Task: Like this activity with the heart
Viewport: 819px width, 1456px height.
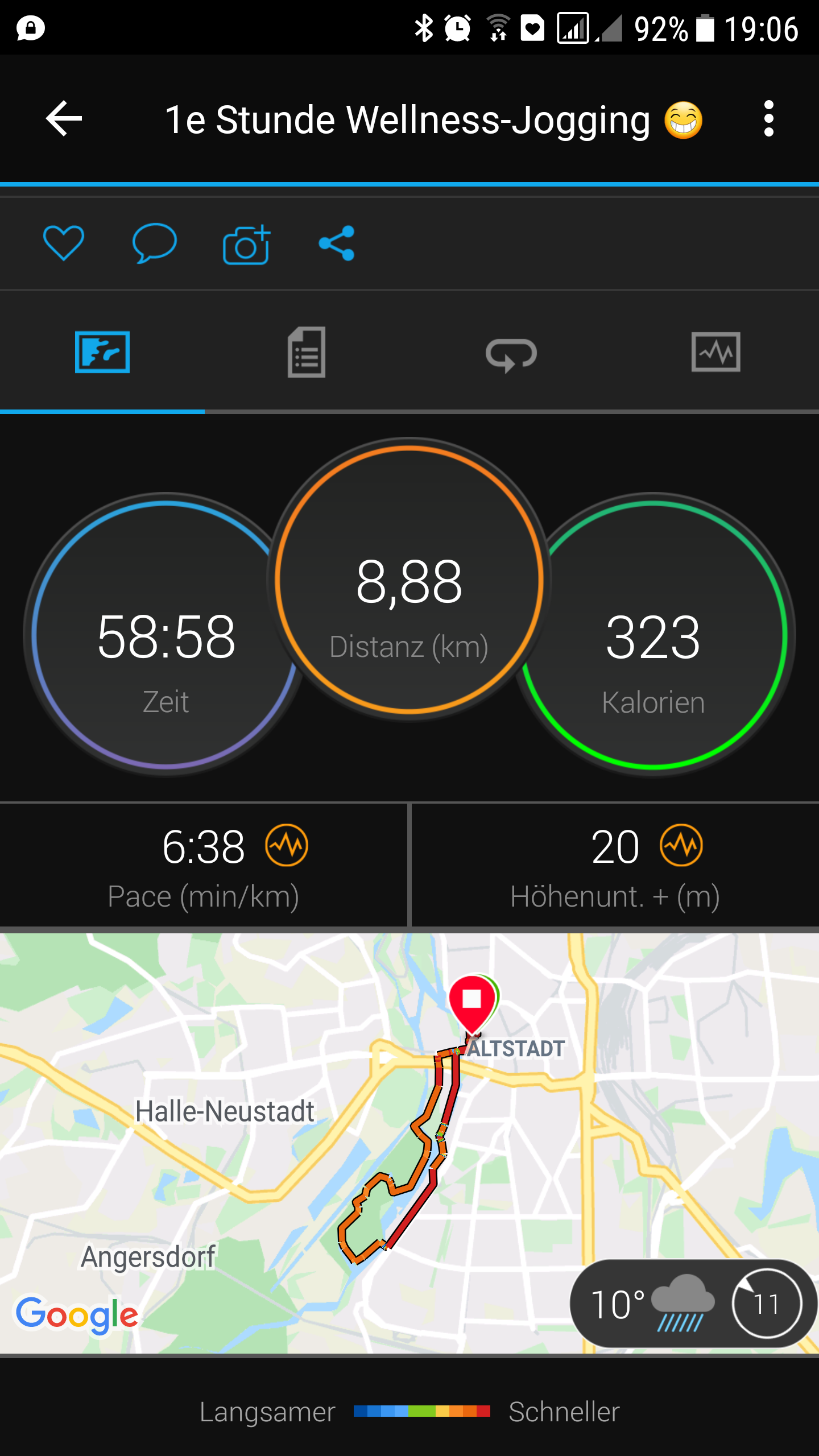Action: tap(64, 243)
